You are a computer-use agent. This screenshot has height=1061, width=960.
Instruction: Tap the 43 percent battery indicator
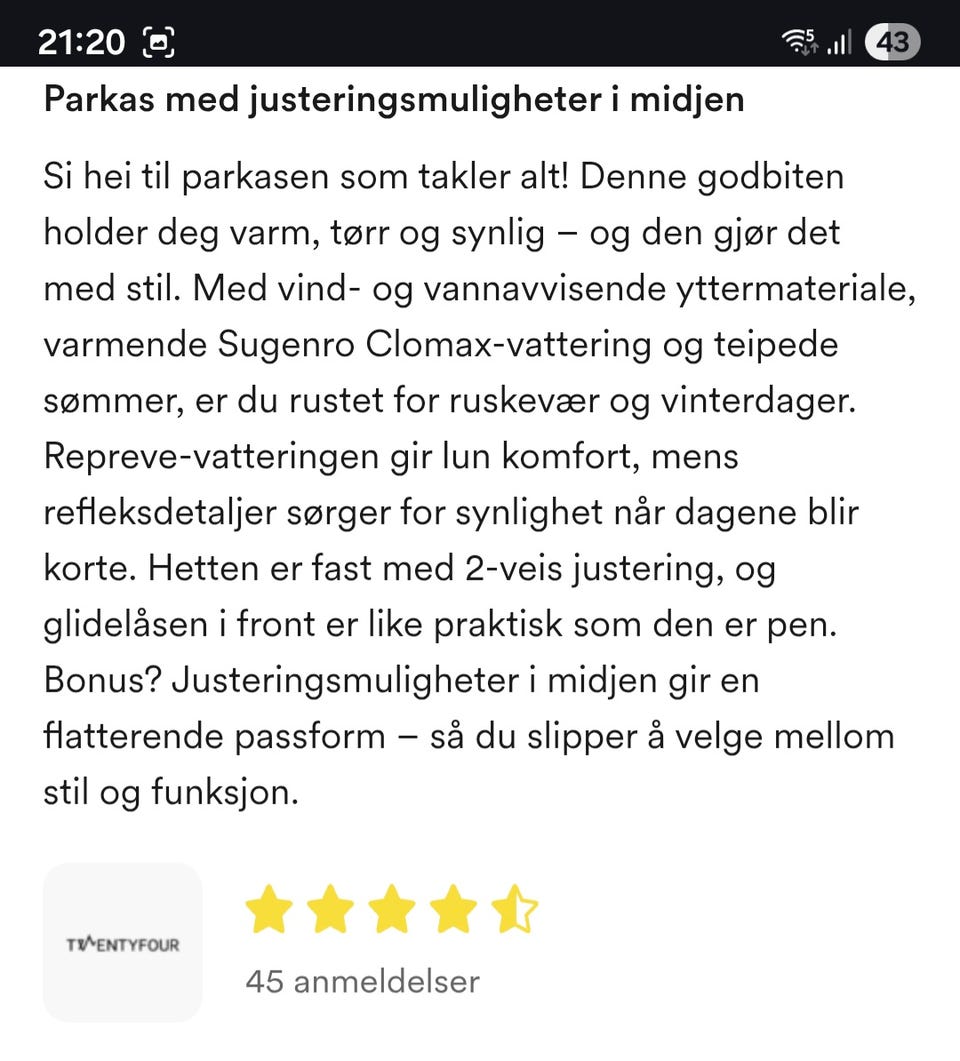(x=893, y=42)
